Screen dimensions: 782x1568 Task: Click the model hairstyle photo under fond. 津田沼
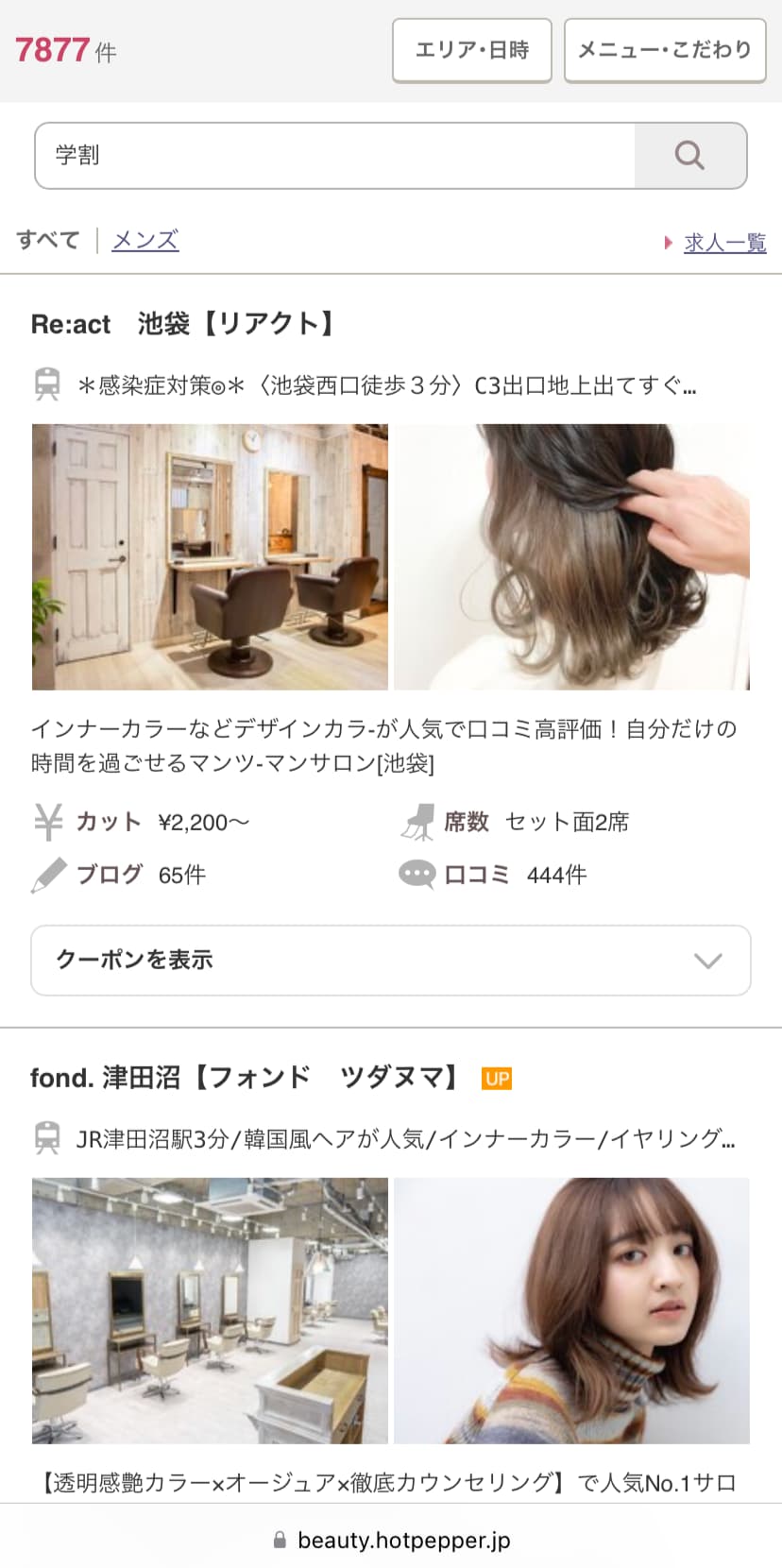point(572,1311)
